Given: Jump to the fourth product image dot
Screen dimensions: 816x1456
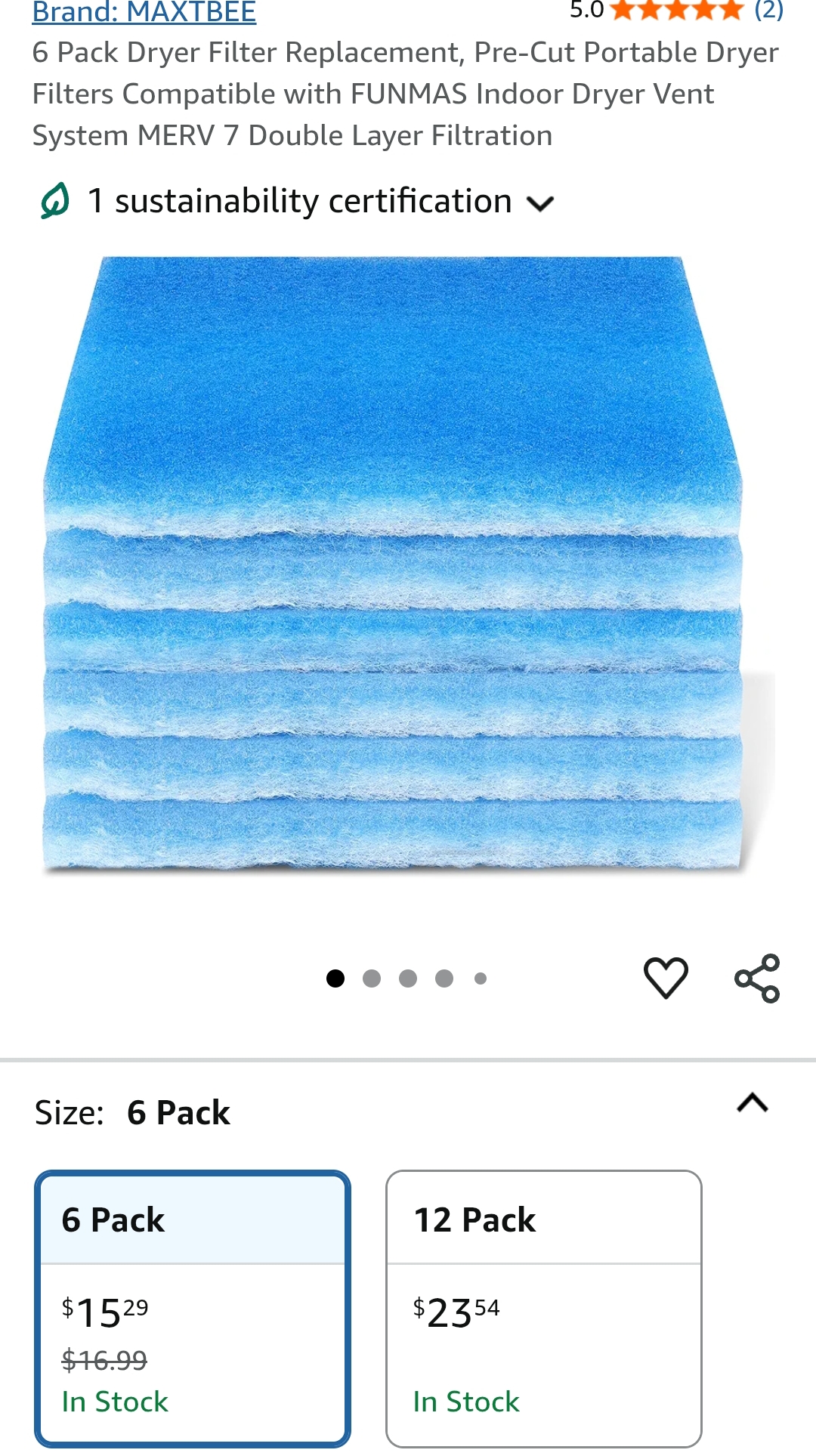Looking at the screenshot, I should pos(444,977).
